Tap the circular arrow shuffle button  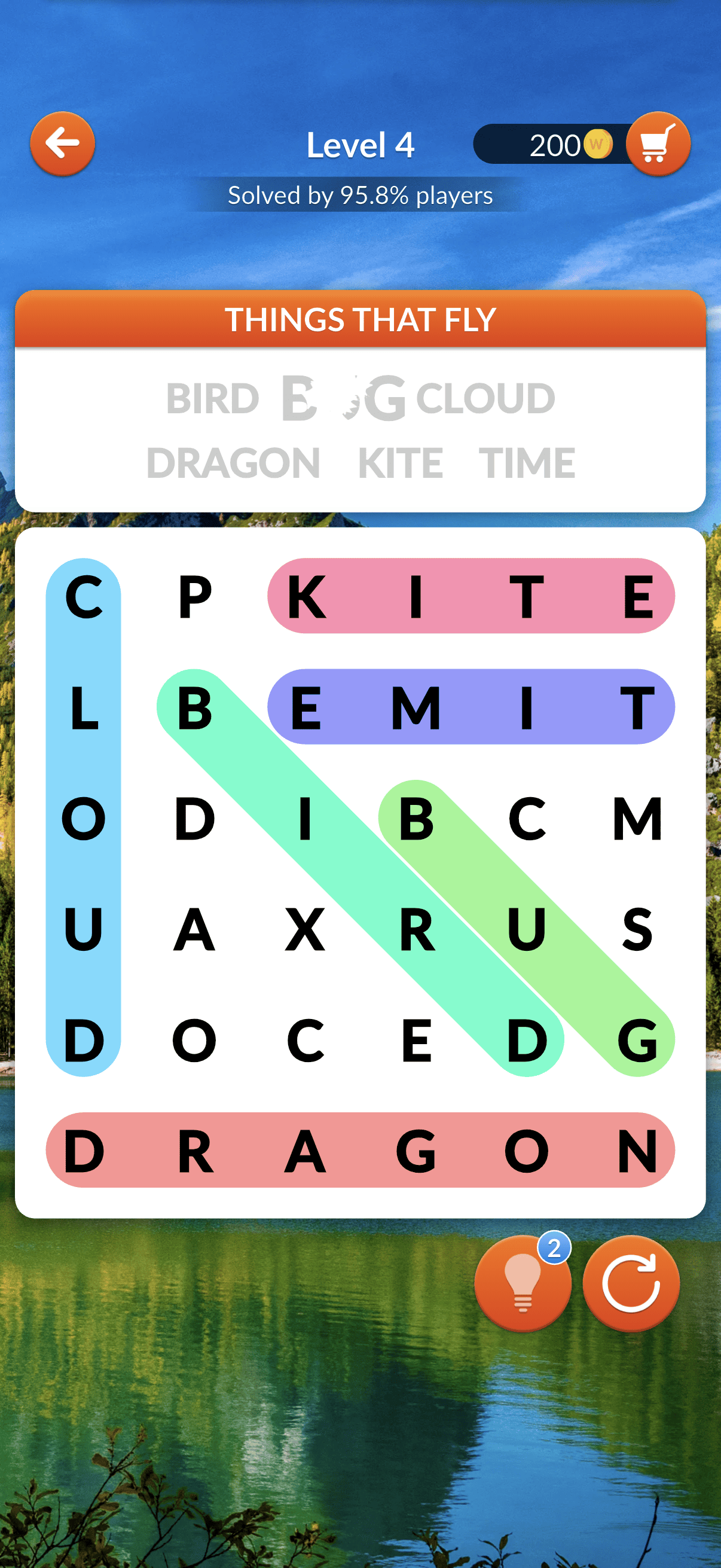630,1283
